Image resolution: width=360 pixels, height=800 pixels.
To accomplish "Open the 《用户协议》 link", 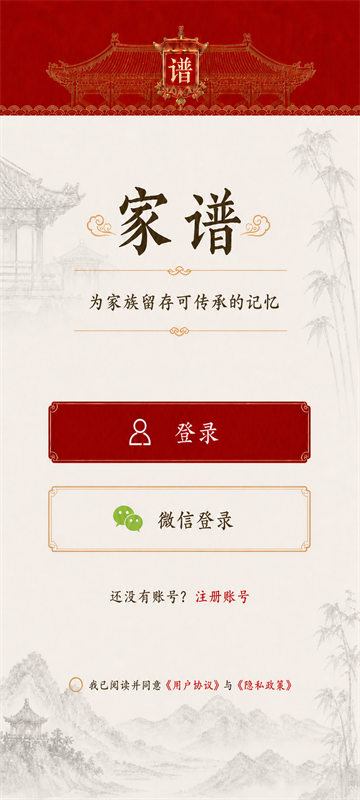I will (x=193, y=685).
